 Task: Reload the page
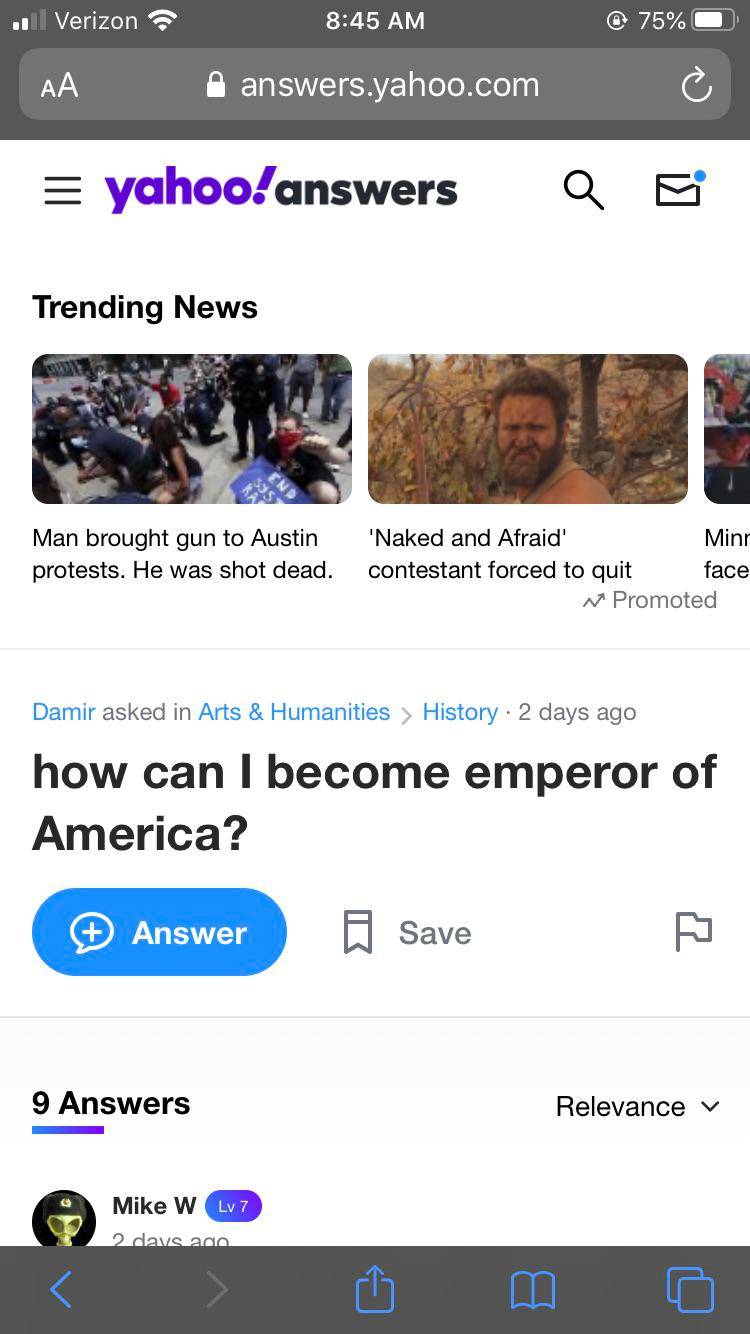click(x=696, y=86)
